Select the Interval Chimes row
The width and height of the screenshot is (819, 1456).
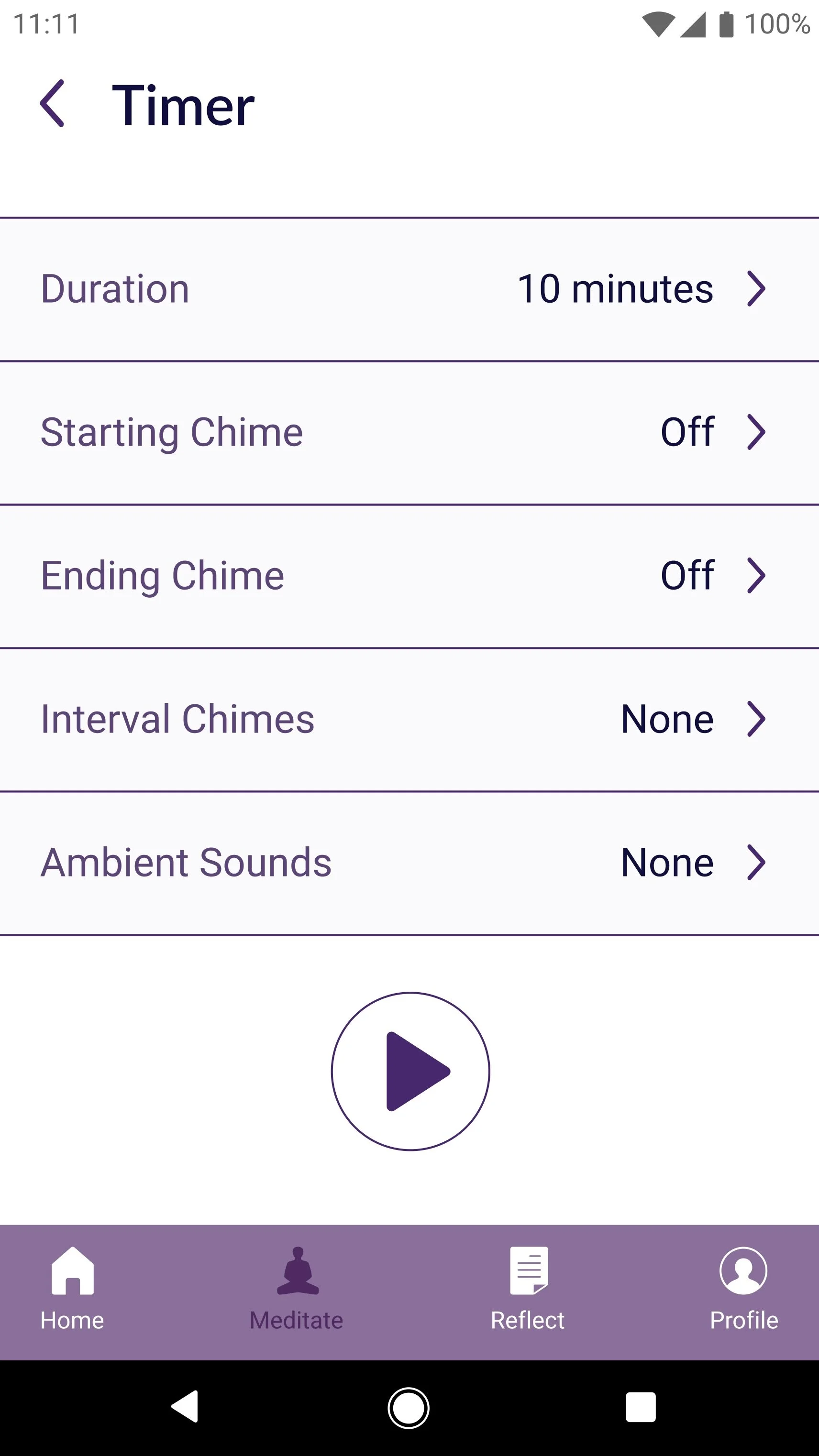[x=409, y=720]
